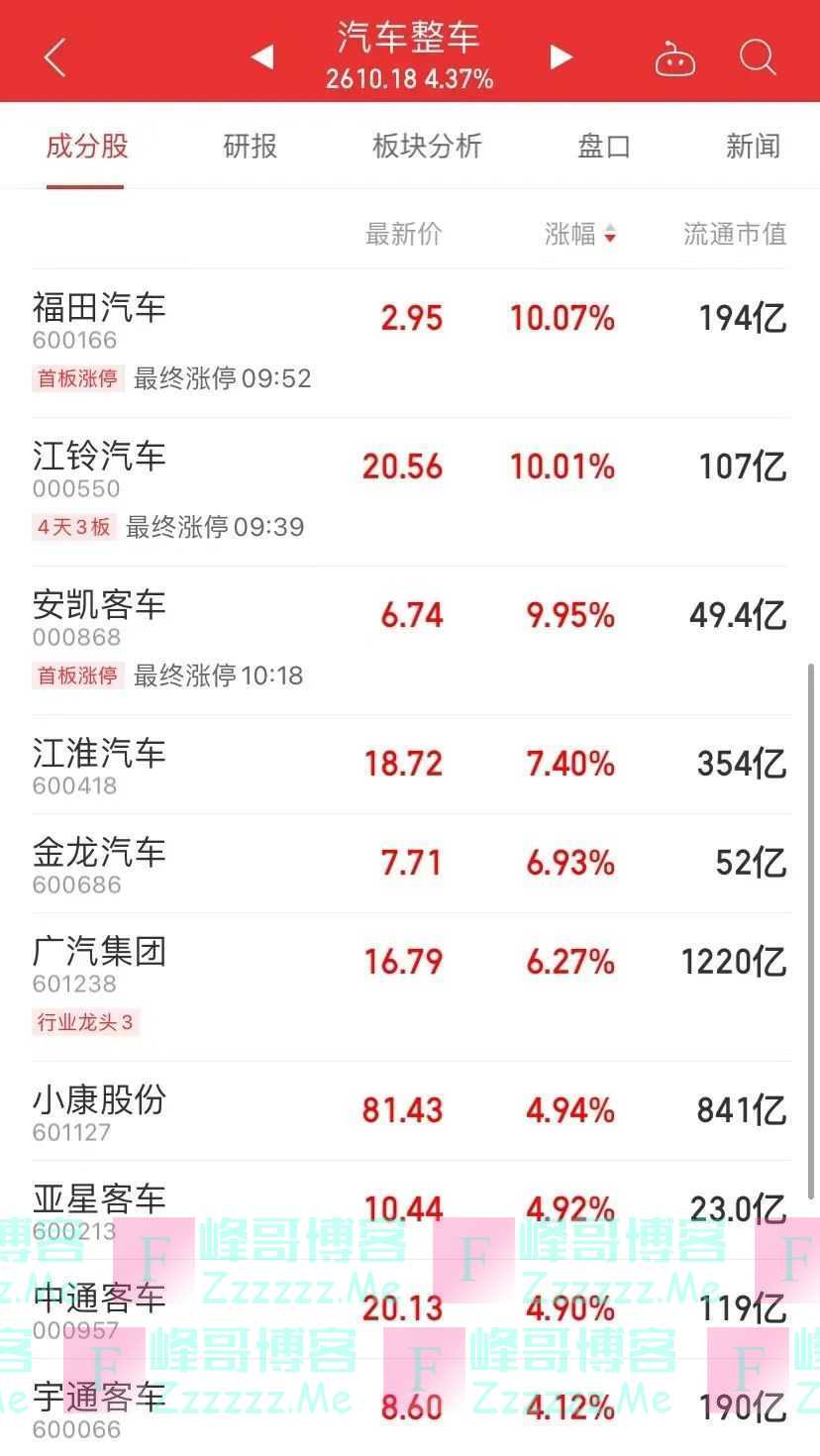The height and width of the screenshot is (1456, 820).
Task: View the 盘口 tab
Action: tap(604, 147)
